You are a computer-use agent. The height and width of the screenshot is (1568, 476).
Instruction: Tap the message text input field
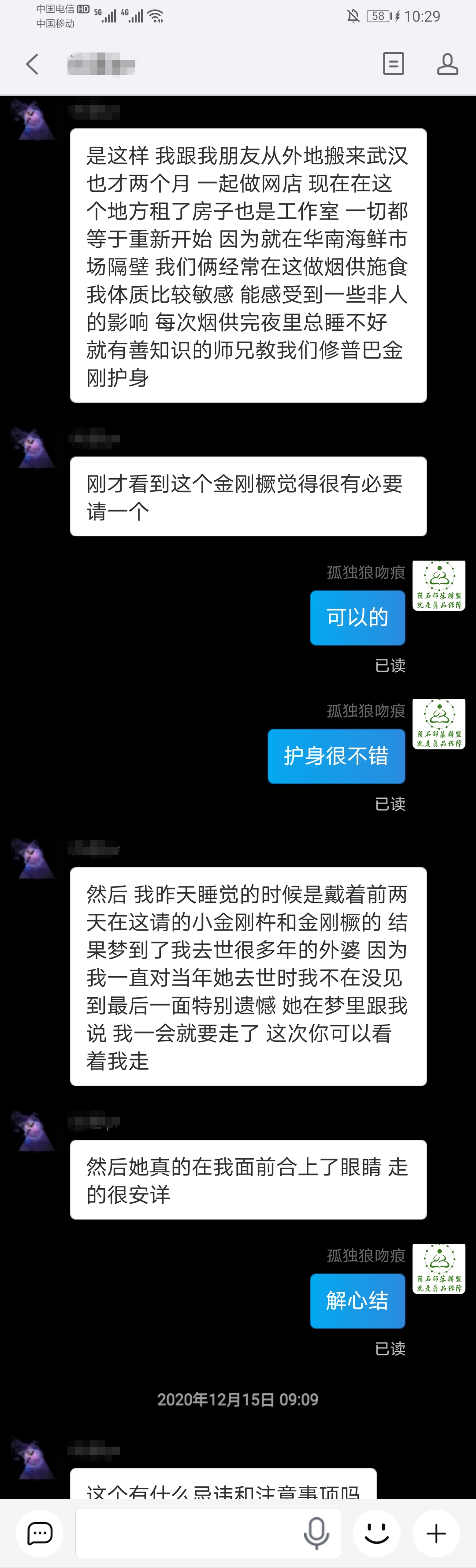[x=189, y=1533]
